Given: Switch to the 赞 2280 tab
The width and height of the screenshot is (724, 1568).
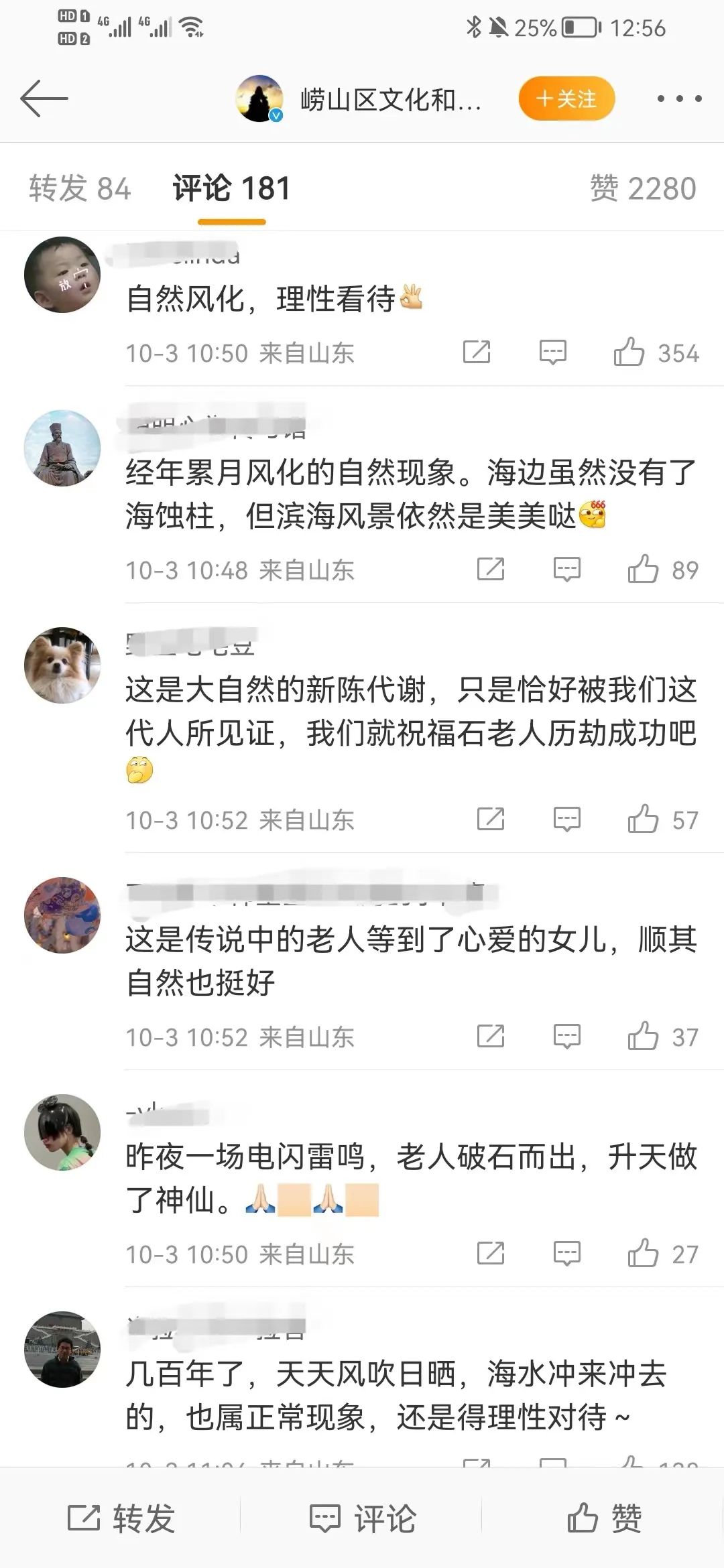Looking at the screenshot, I should point(642,188).
